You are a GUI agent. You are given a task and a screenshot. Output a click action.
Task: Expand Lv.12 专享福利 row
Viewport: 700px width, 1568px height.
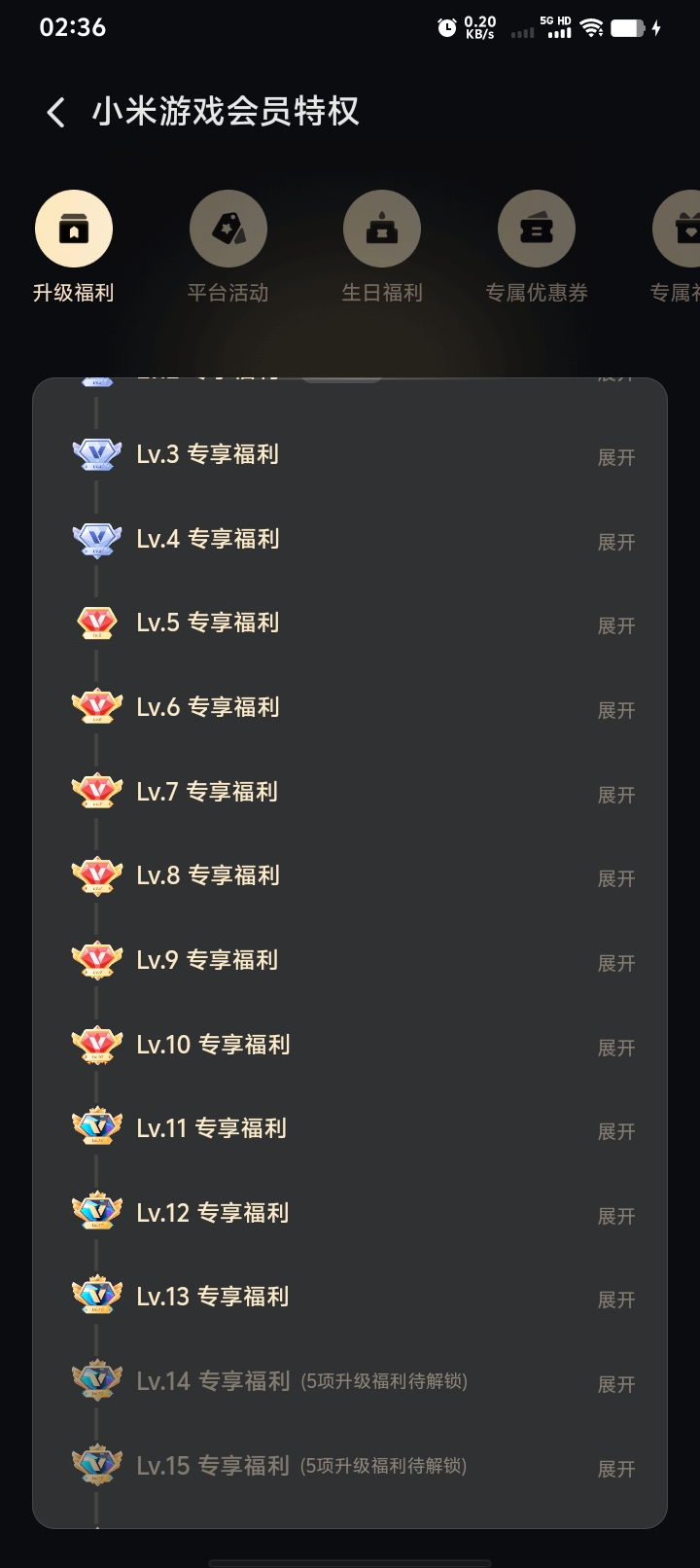(615, 1216)
